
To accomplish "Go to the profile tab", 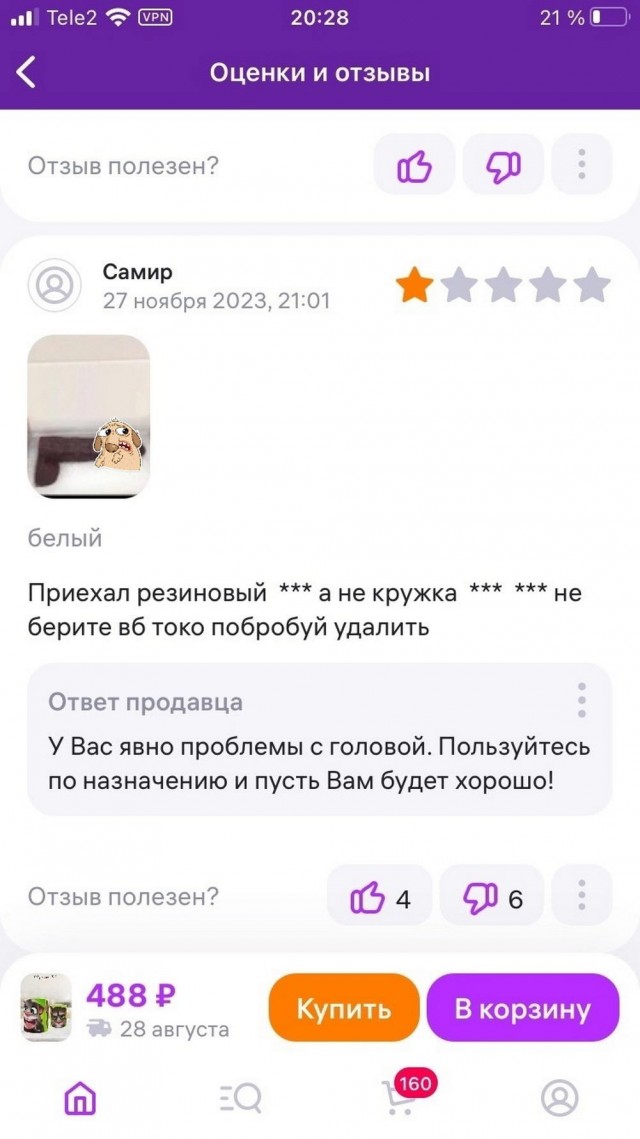I will pyautogui.click(x=559, y=1099).
